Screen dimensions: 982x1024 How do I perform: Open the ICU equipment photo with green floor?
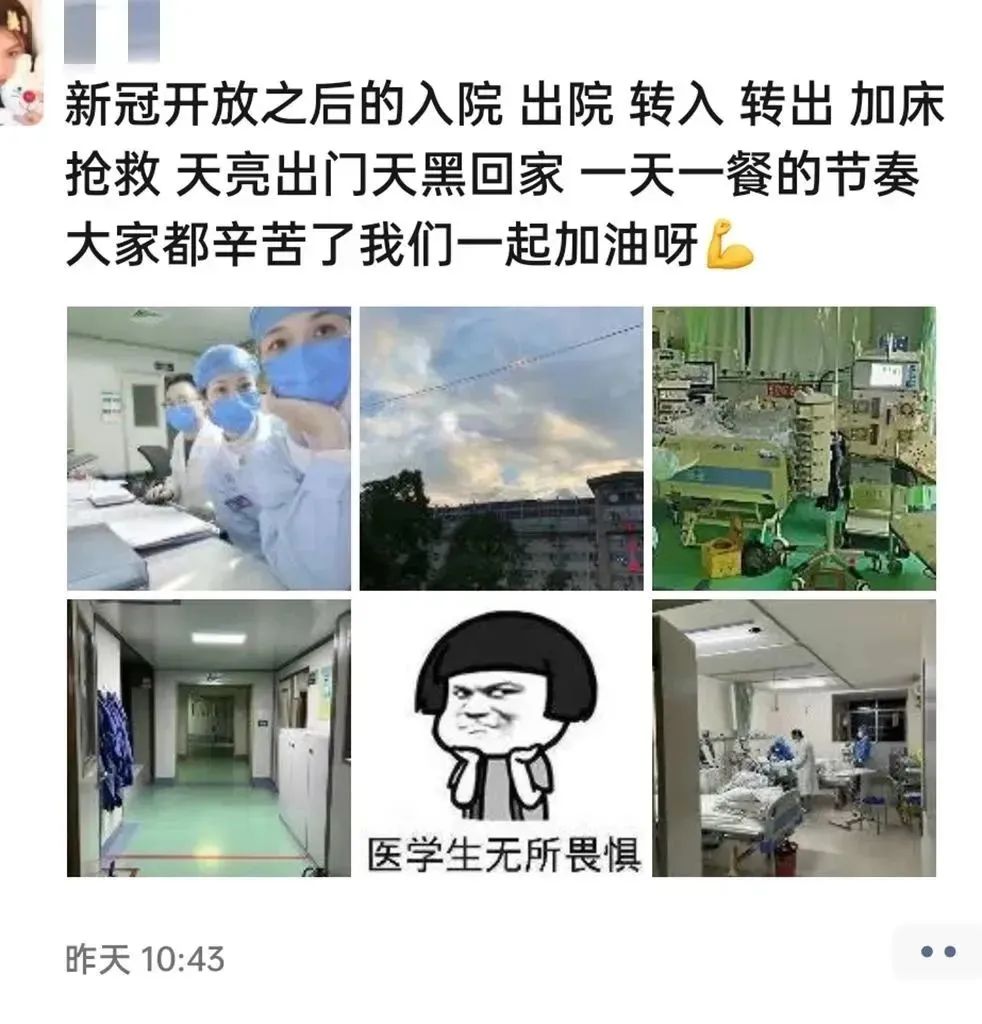click(x=794, y=448)
